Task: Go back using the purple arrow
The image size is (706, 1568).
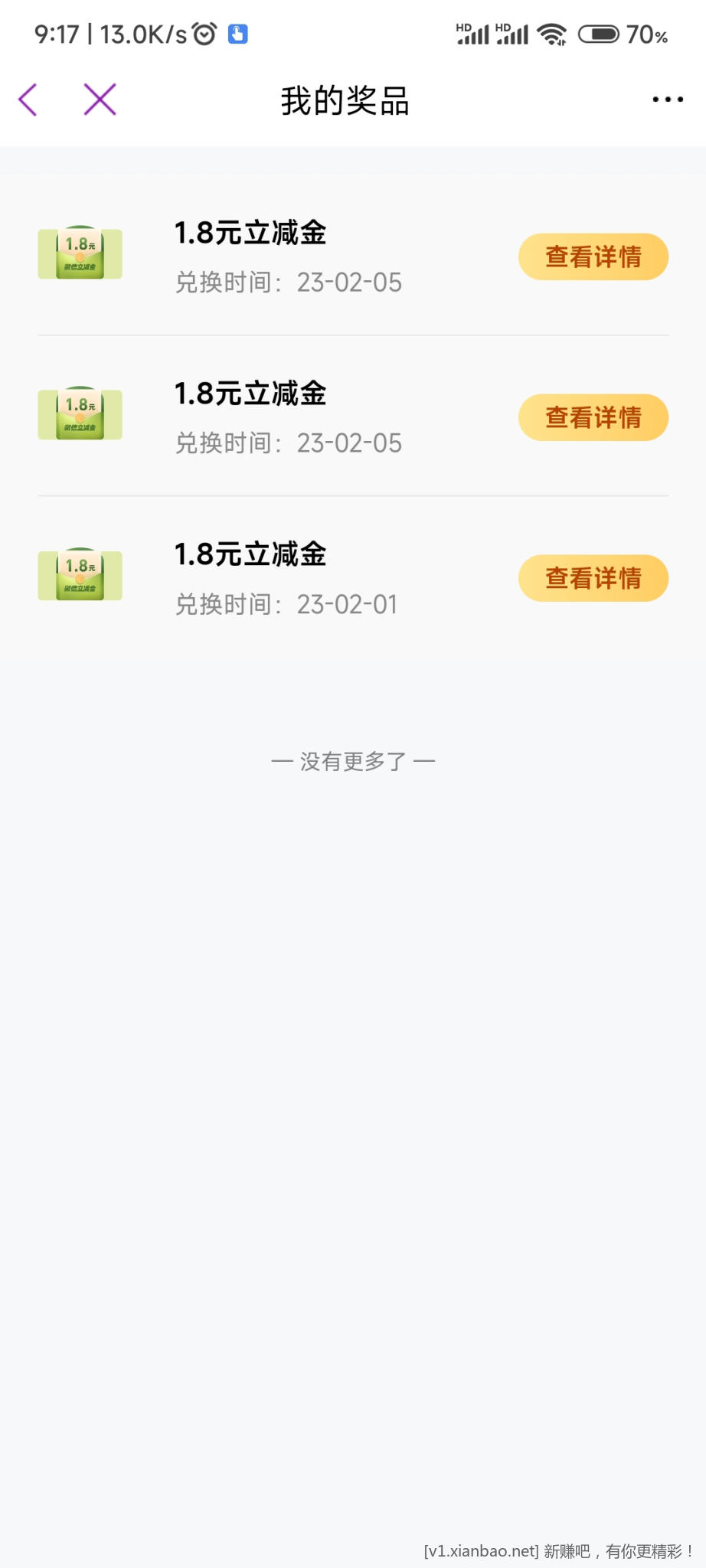Action: (x=28, y=100)
